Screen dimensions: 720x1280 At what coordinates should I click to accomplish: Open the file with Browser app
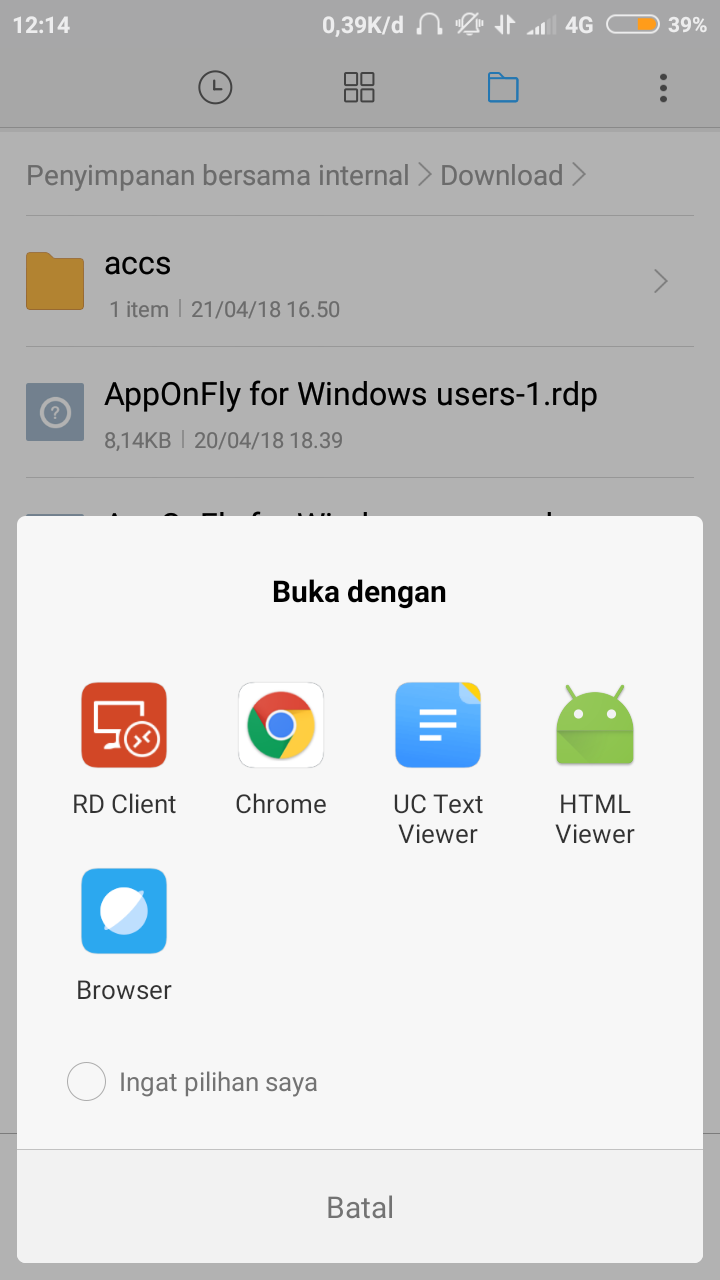123,910
